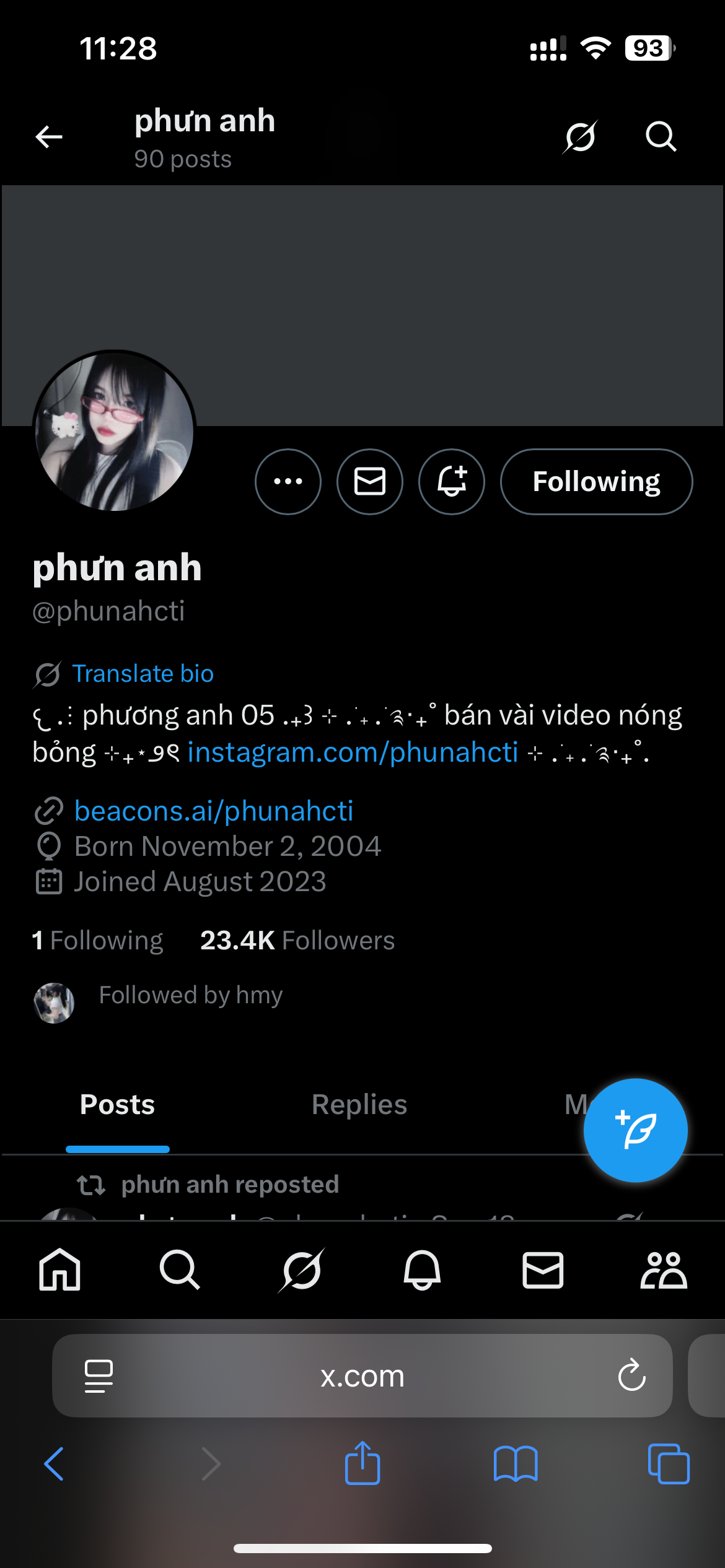Go back using the header arrow
The width and height of the screenshot is (725, 1568).
[x=49, y=137]
